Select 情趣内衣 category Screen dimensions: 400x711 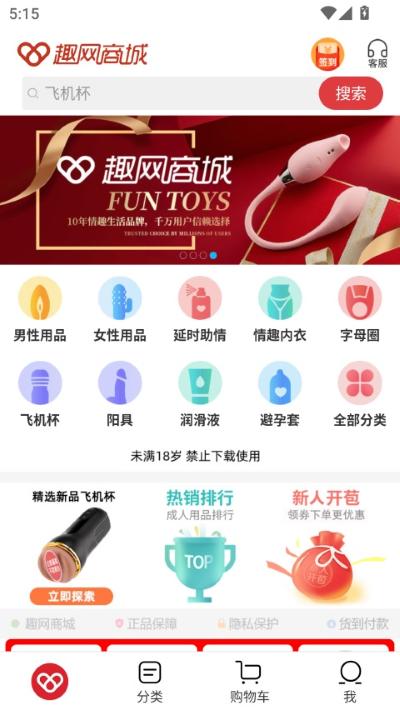pos(280,310)
